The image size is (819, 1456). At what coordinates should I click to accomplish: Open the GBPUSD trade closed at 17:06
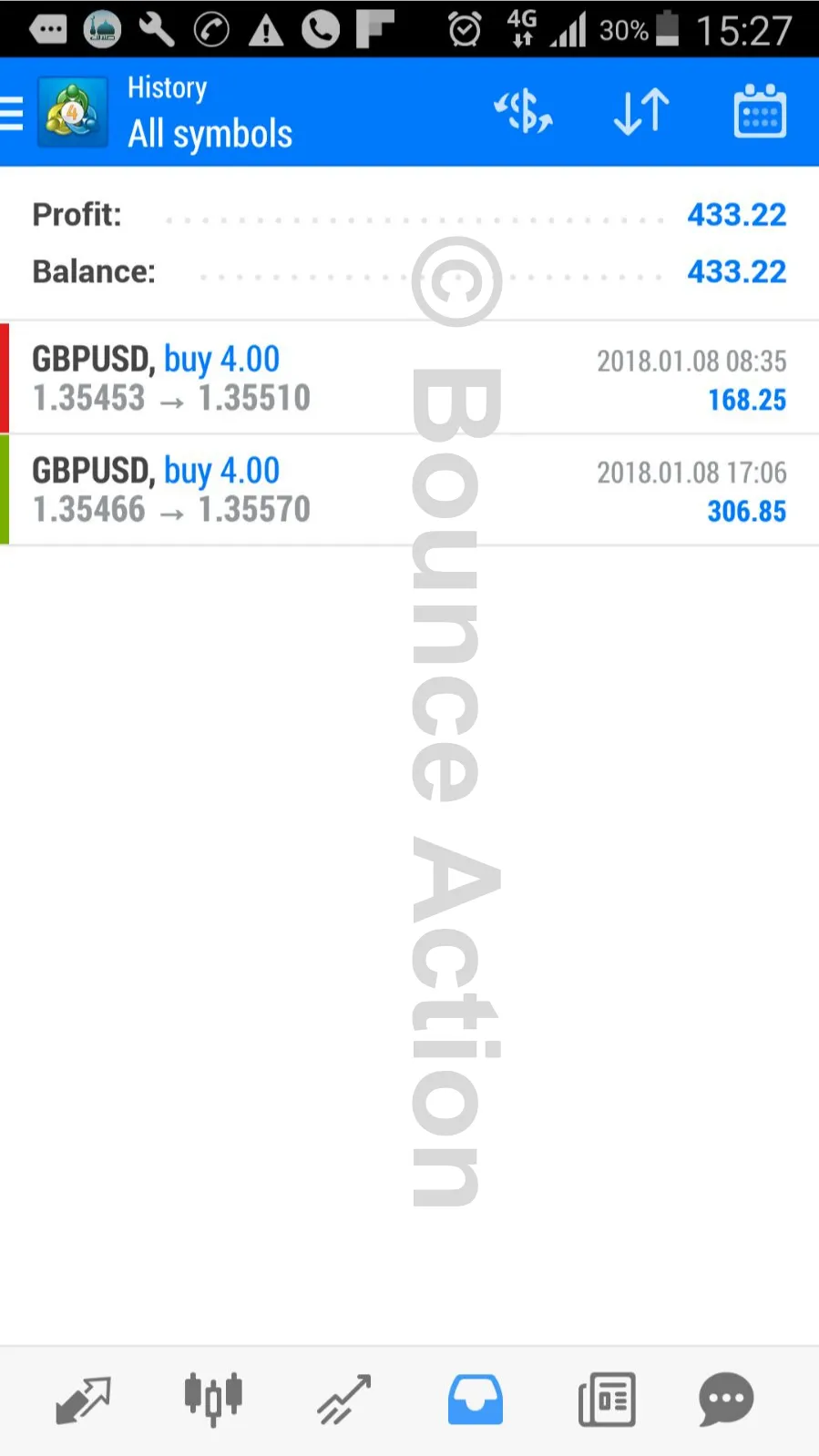tap(410, 490)
